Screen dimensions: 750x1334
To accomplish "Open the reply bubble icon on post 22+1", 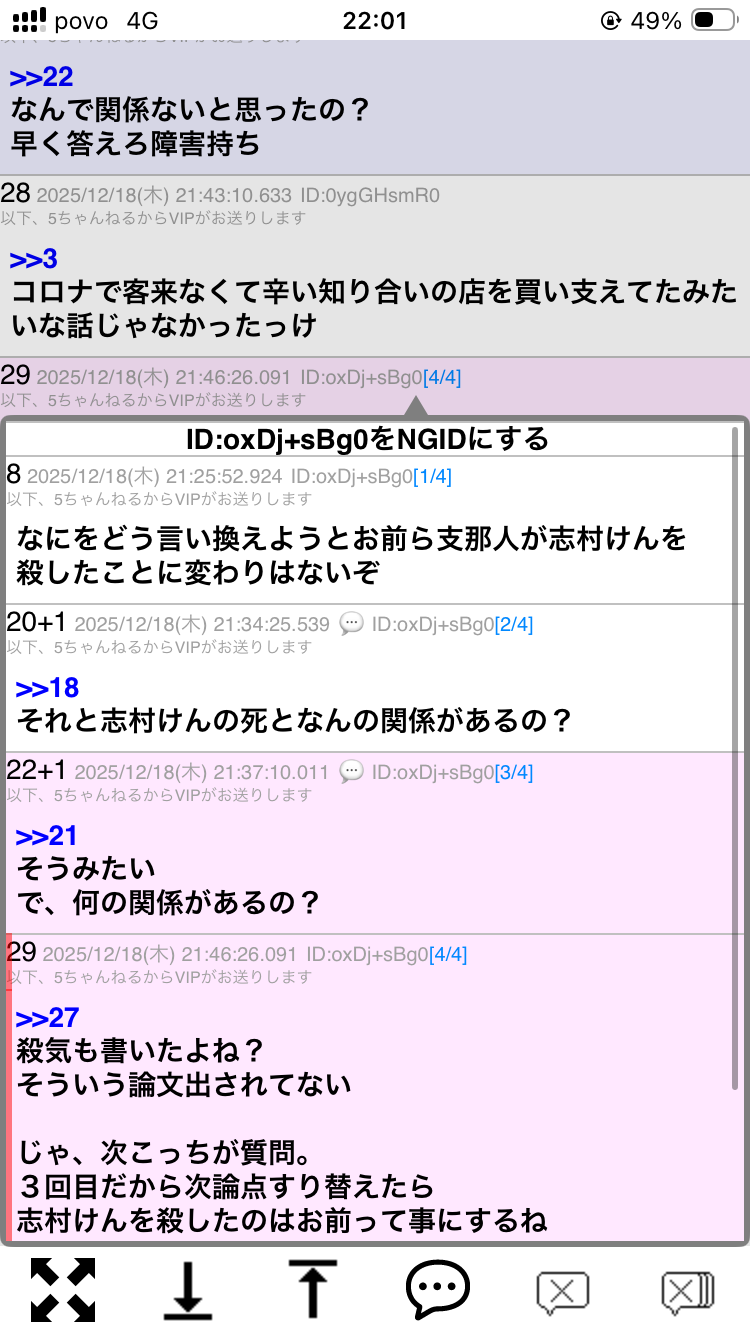I will click(351, 772).
